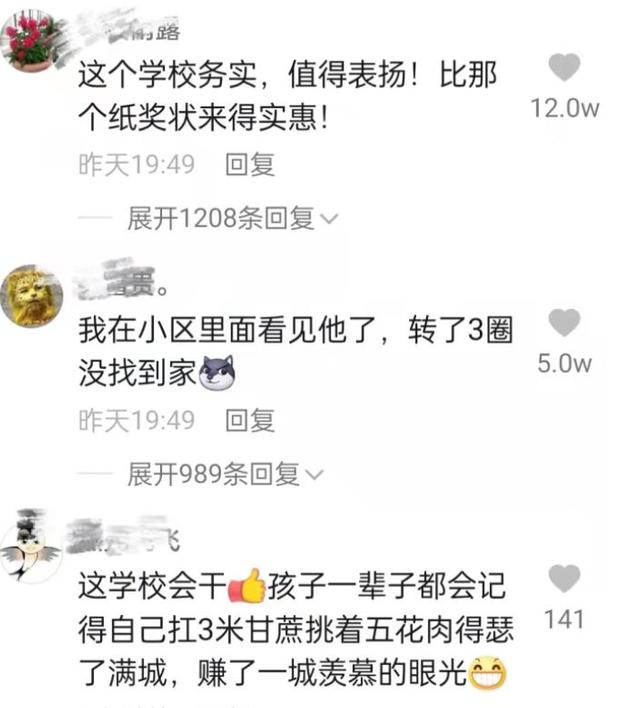Like the comment praising the practical school
The image size is (640, 708).
[x=564, y=68]
